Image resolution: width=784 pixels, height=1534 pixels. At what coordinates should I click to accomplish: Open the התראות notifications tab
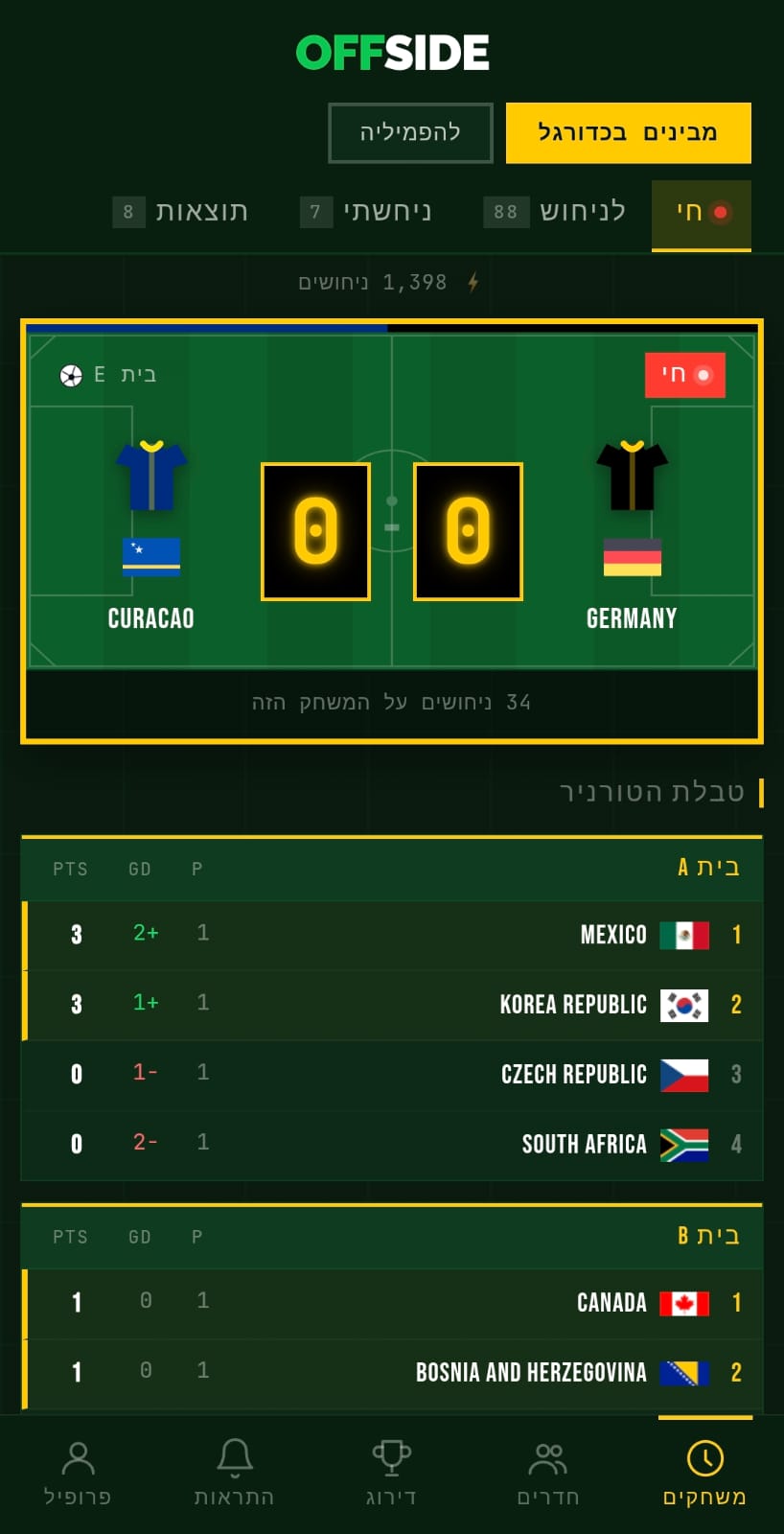[235, 1475]
